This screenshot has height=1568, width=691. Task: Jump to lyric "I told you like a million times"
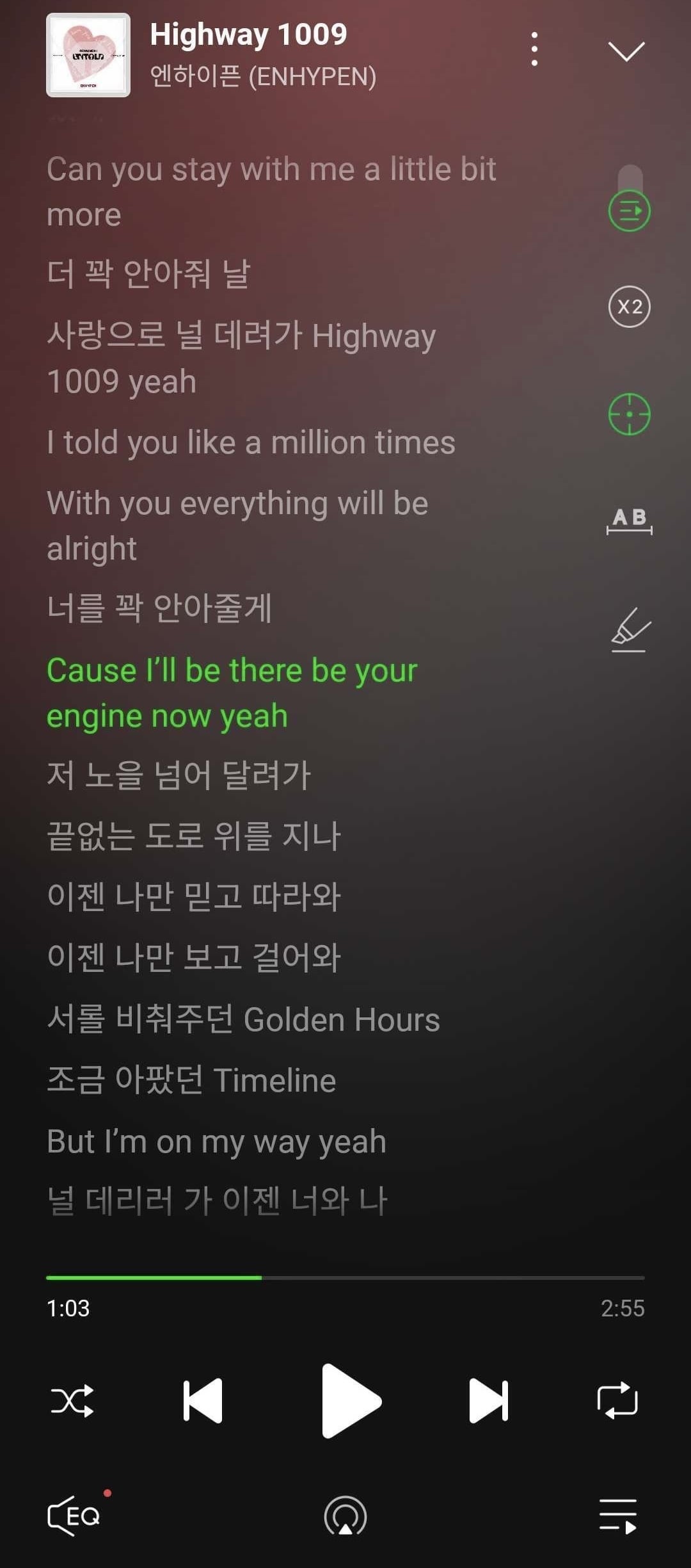click(251, 442)
